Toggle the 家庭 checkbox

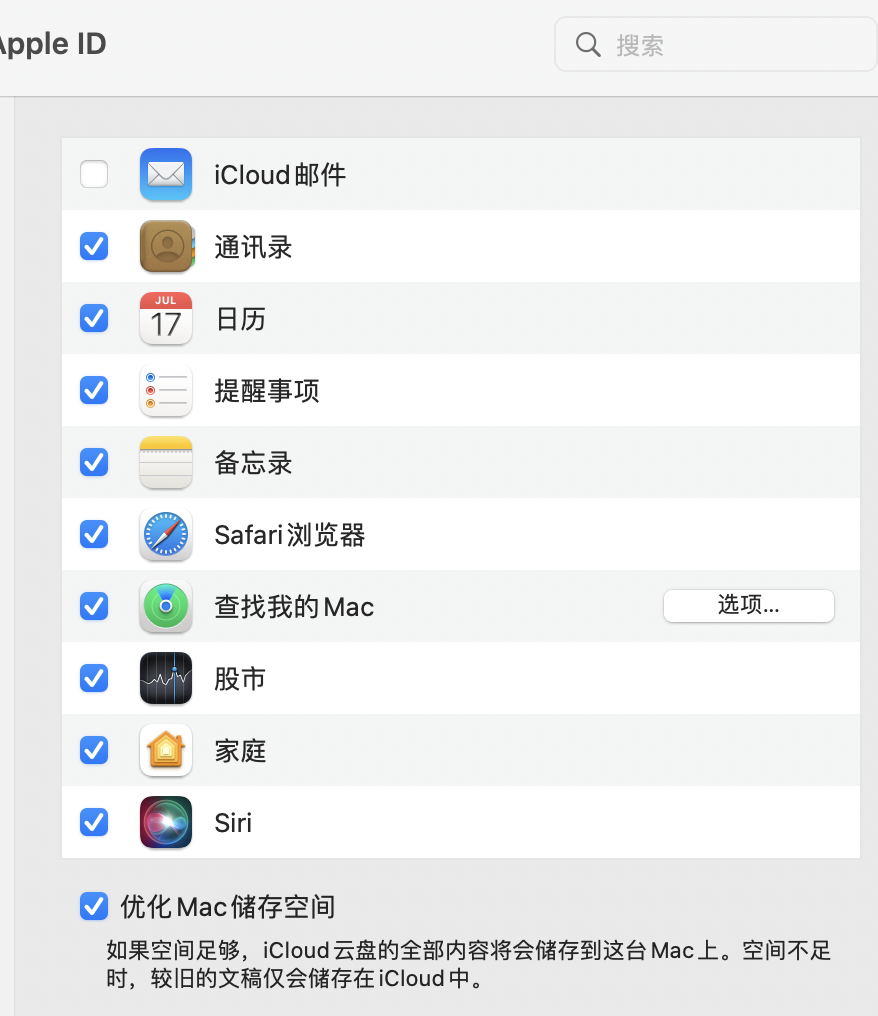[x=94, y=751]
